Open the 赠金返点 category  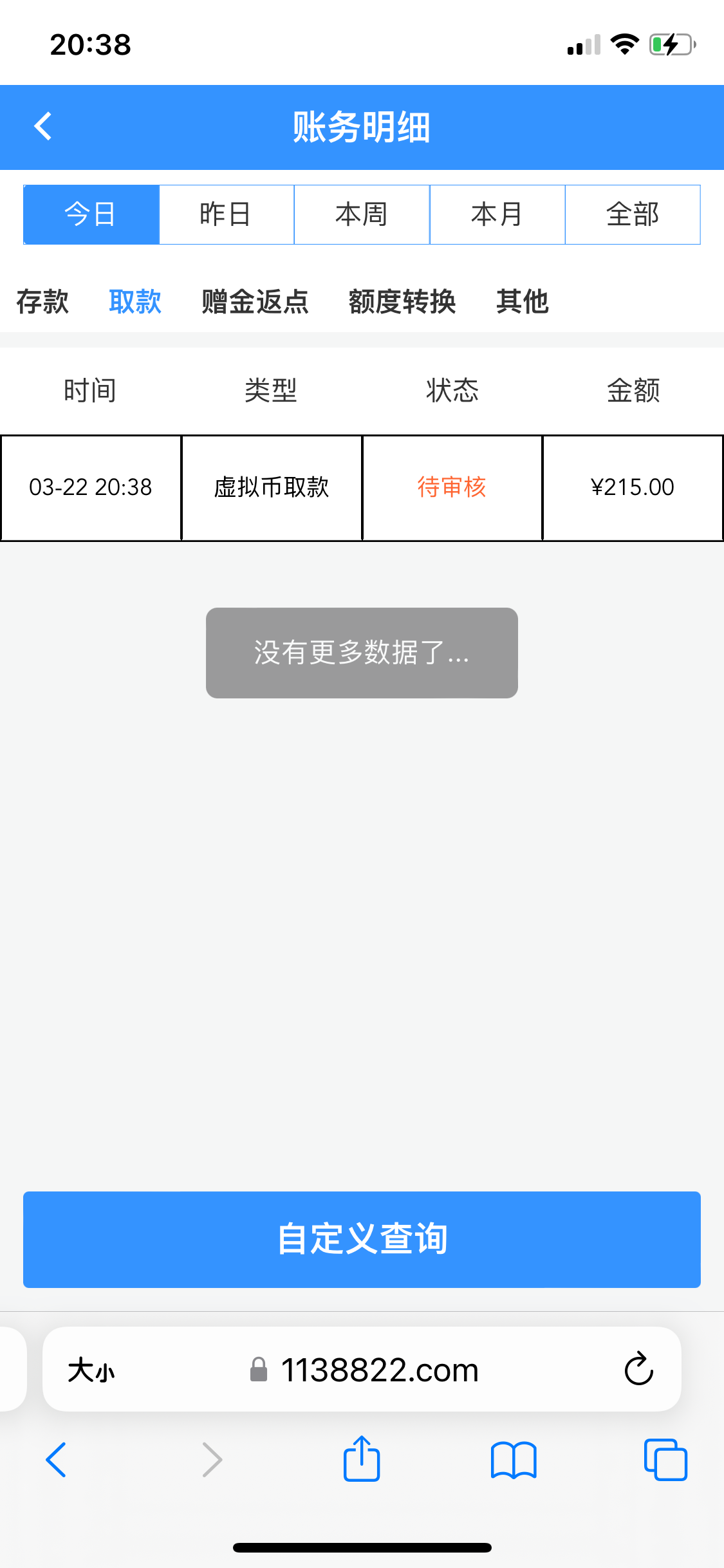pos(255,301)
